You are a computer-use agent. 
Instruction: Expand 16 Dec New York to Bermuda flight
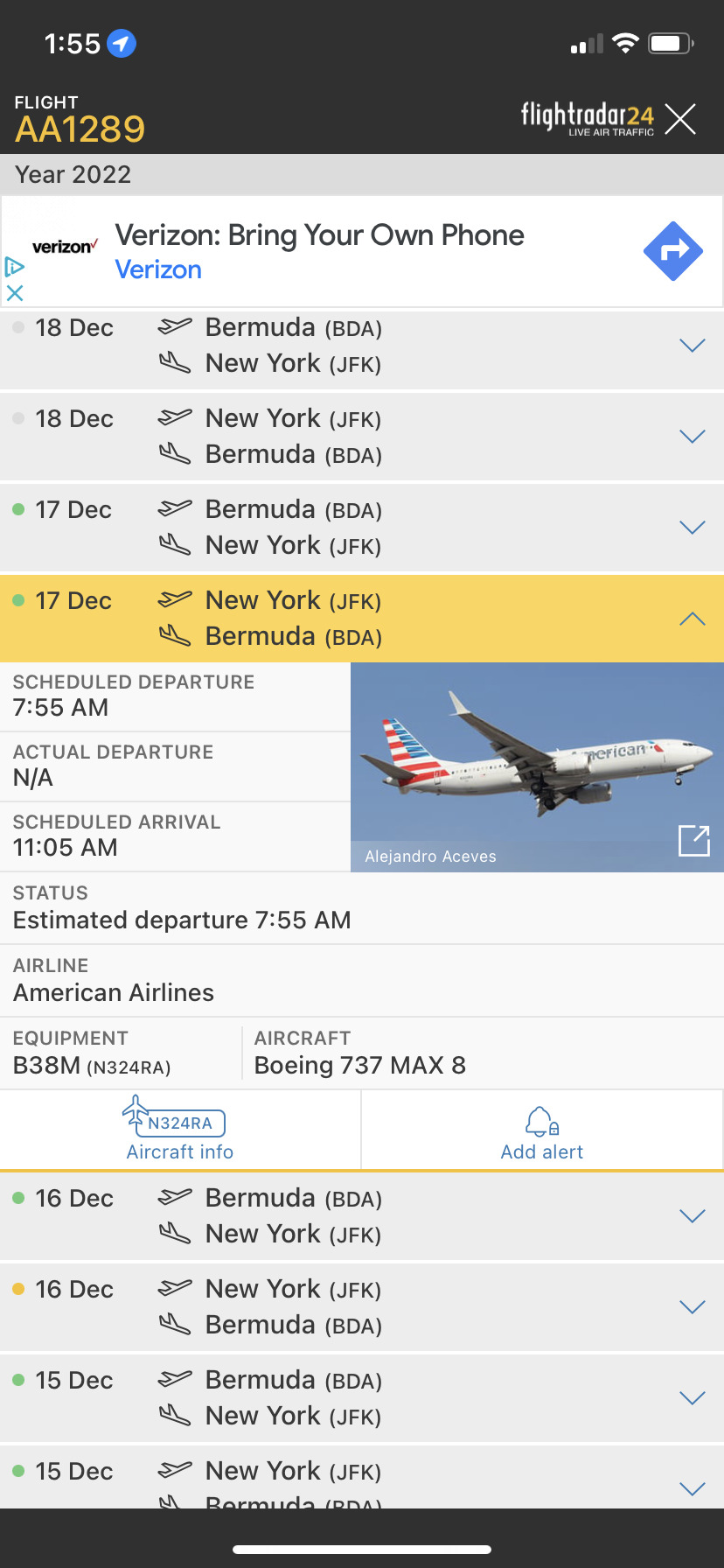tap(692, 1307)
